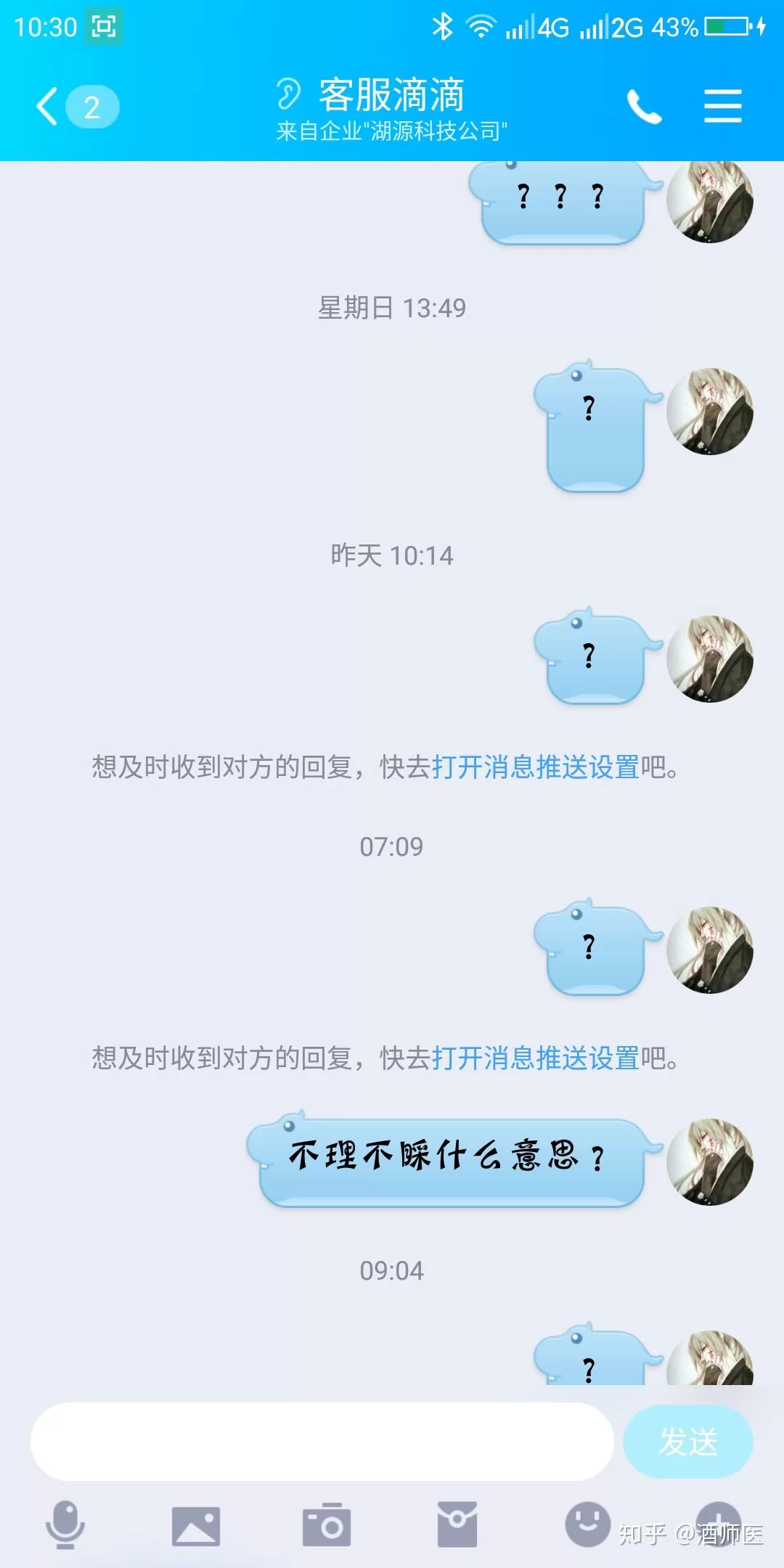Open the camera to take photo

327,1525
